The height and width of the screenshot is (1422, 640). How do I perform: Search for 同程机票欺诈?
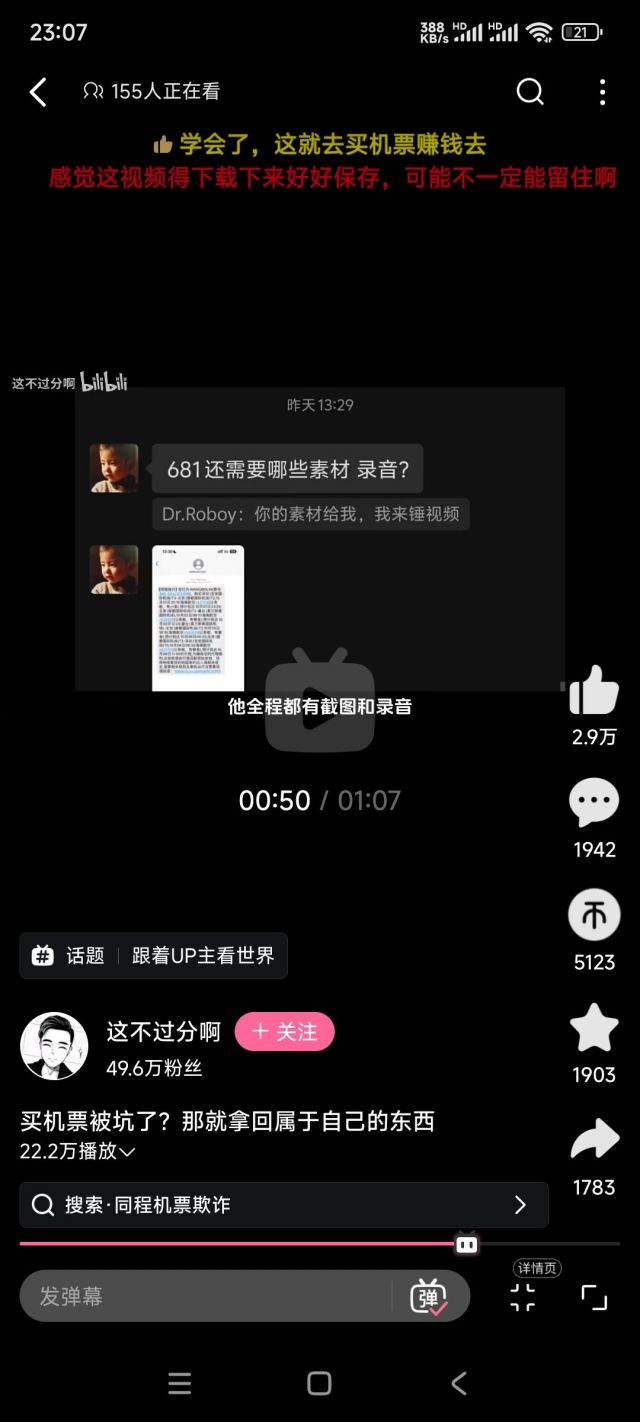284,1205
